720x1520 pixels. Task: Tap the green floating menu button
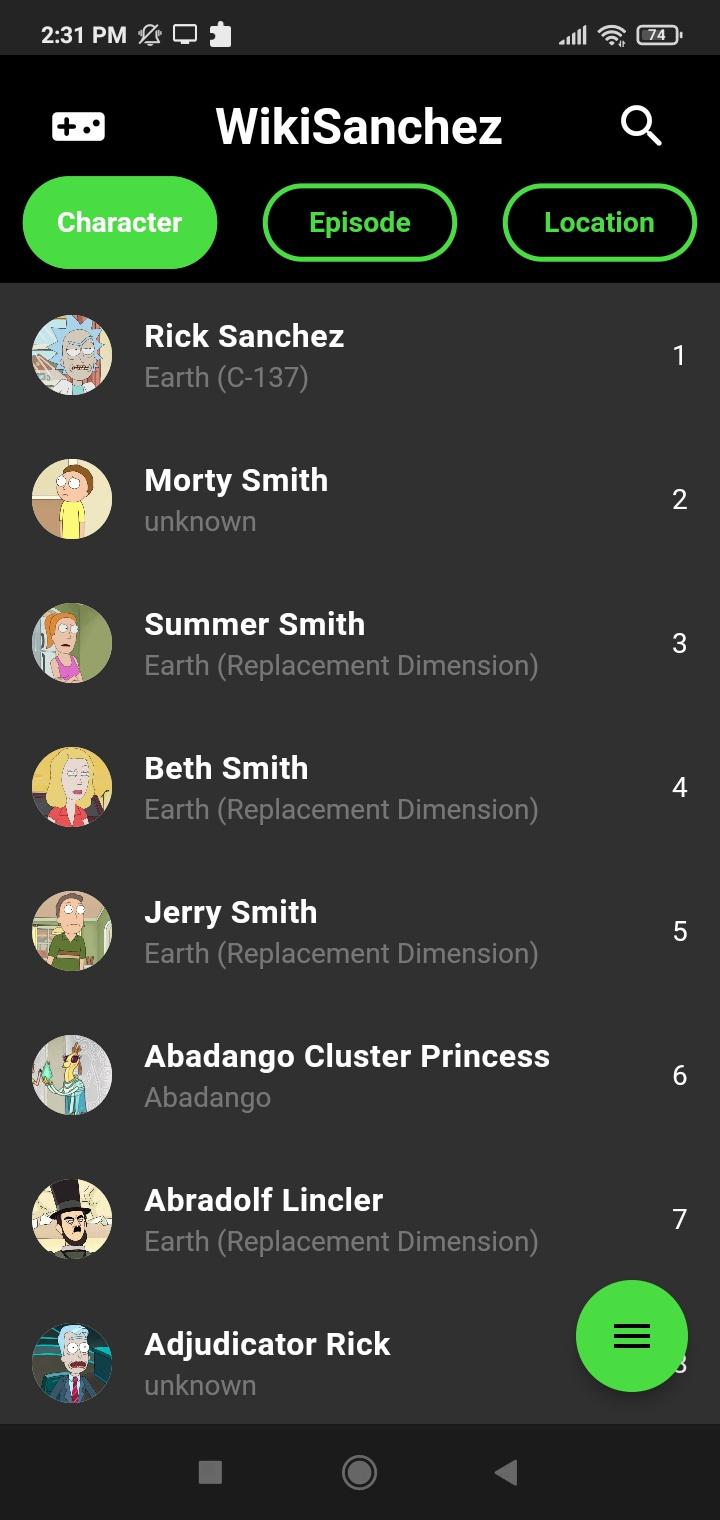click(x=631, y=1335)
